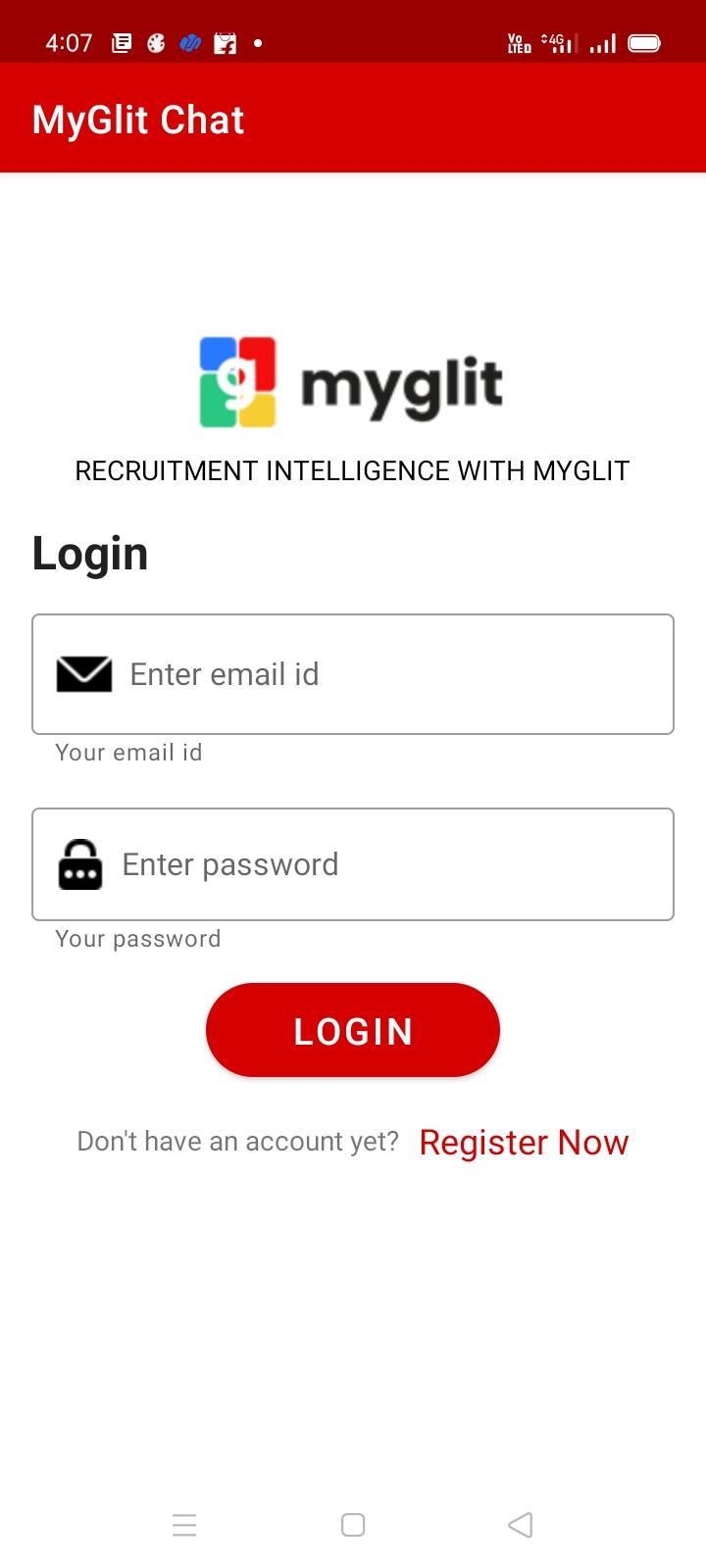
Task: Tap the red LOGIN button
Action: [x=353, y=1030]
